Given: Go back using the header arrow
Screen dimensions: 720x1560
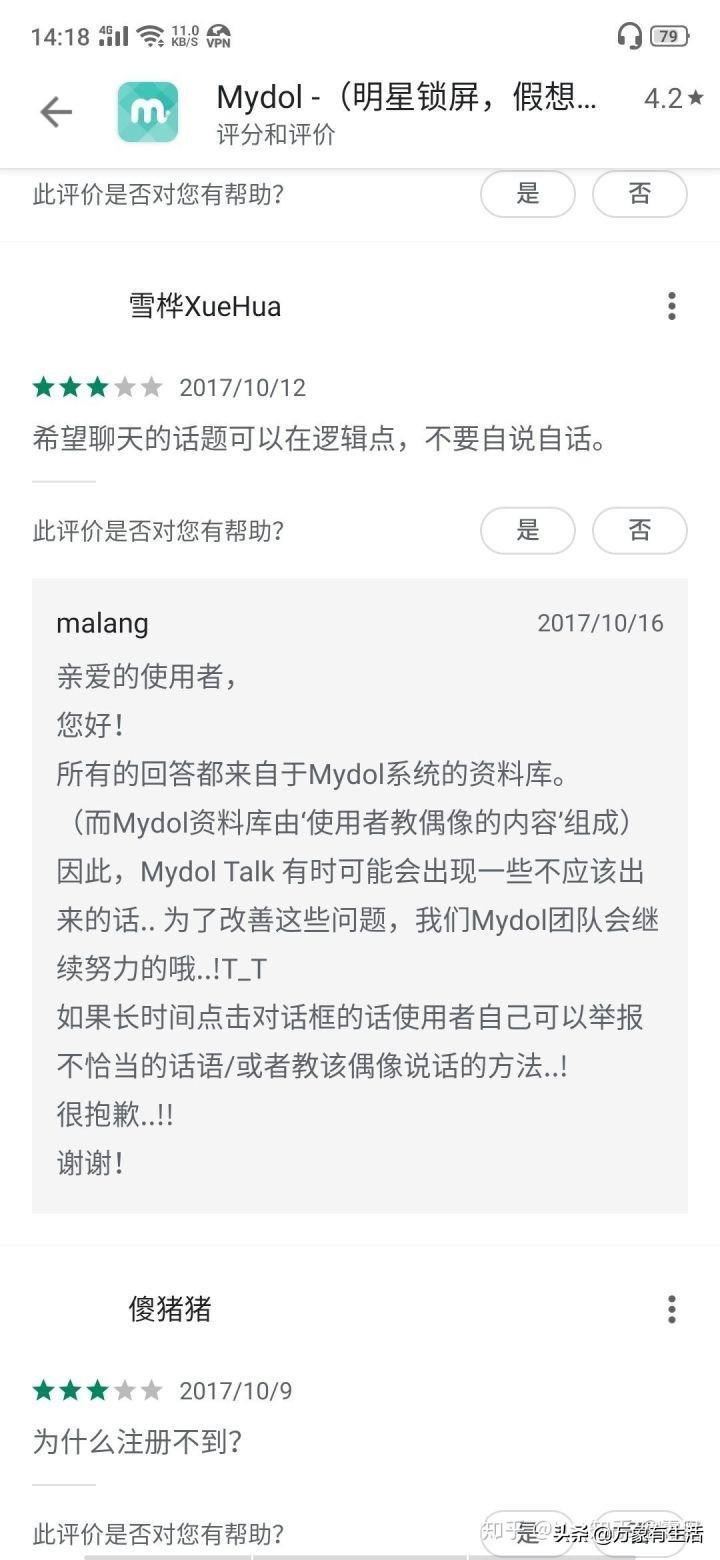Looking at the screenshot, I should pyautogui.click(x=56, y=112).
